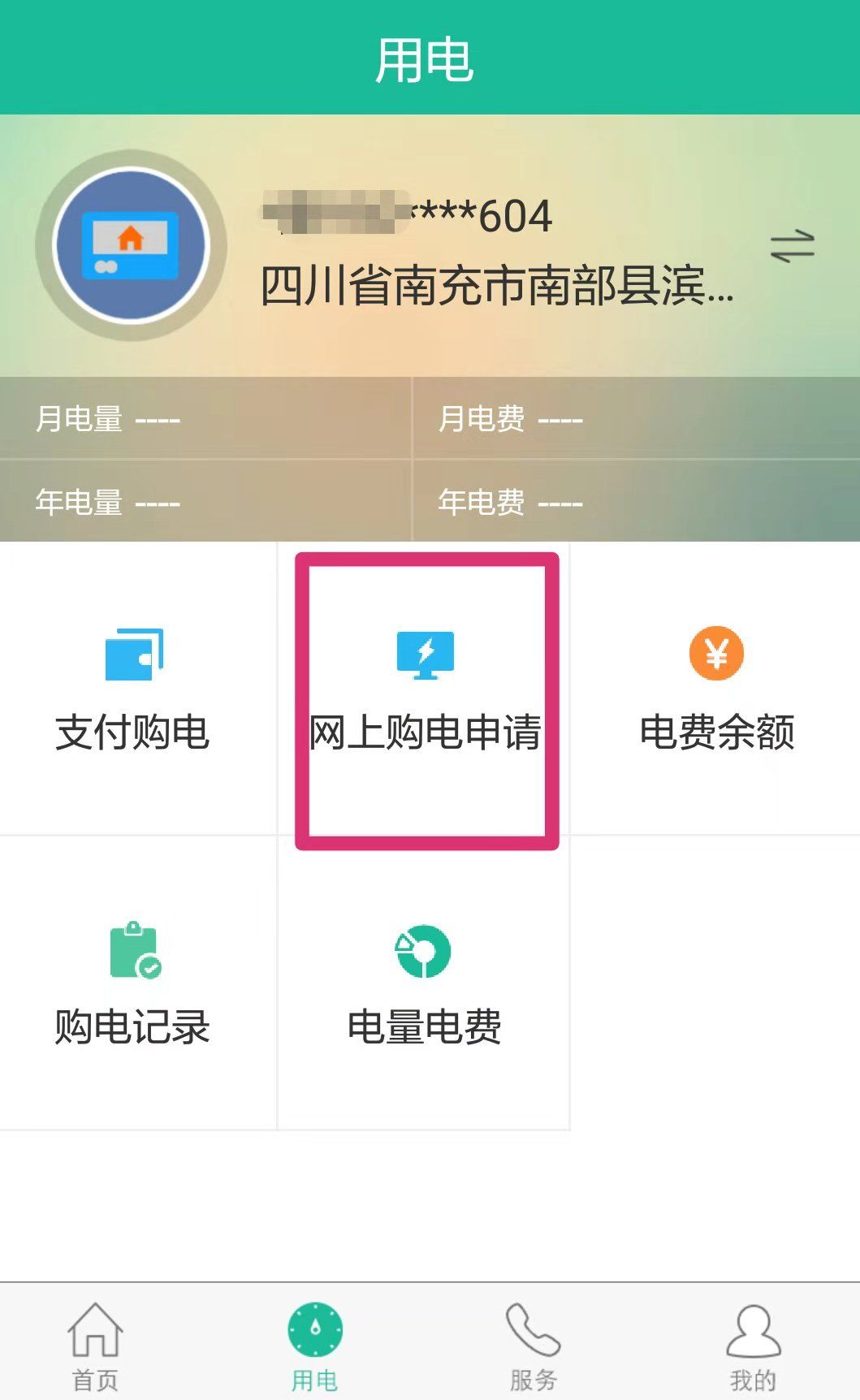This screenshot has width=860, height=1400.
Task: Go to the 首页 tab
Action: [x=95, y=1345]
